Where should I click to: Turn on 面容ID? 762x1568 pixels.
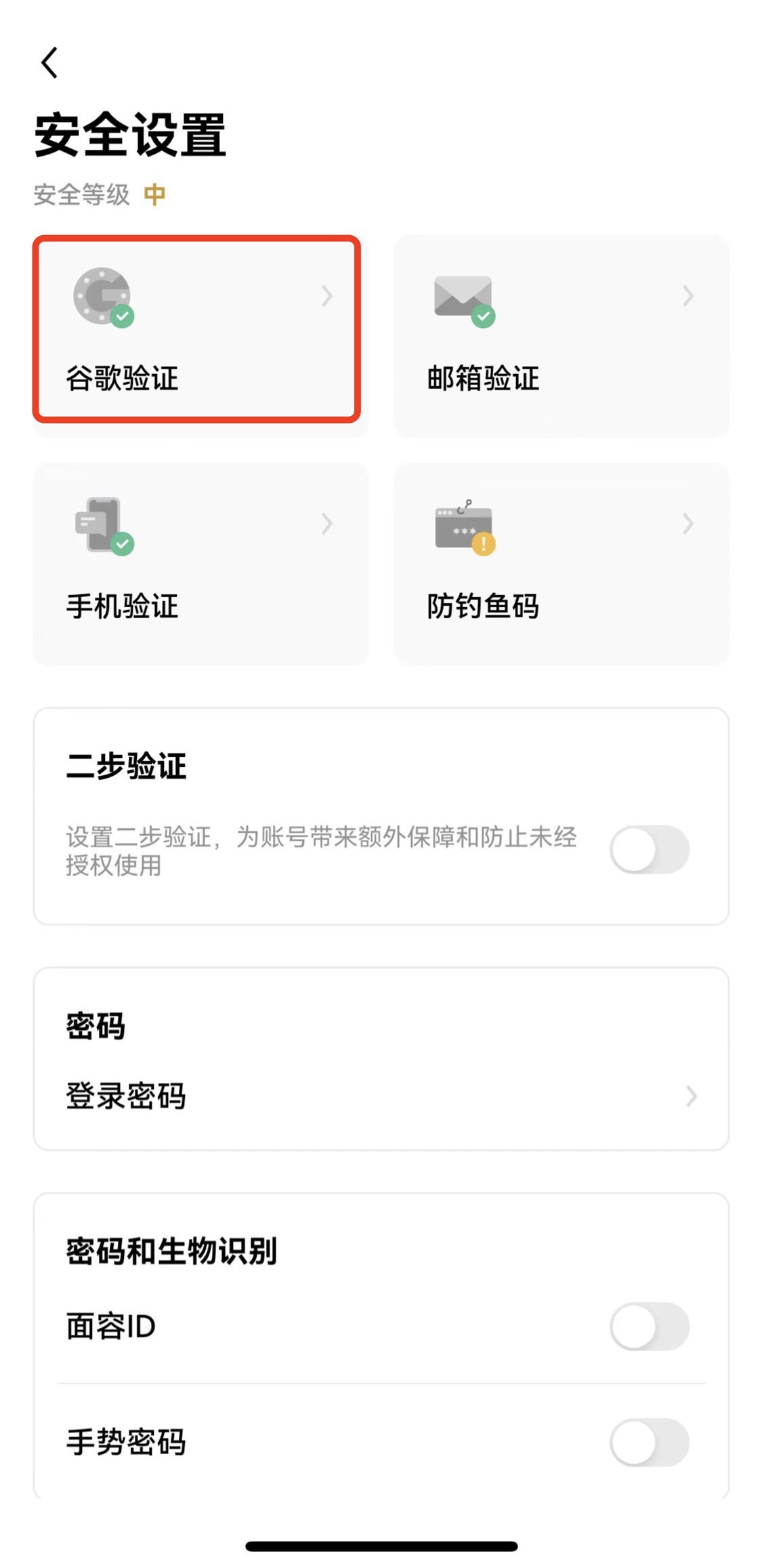tap(649, 1326)
